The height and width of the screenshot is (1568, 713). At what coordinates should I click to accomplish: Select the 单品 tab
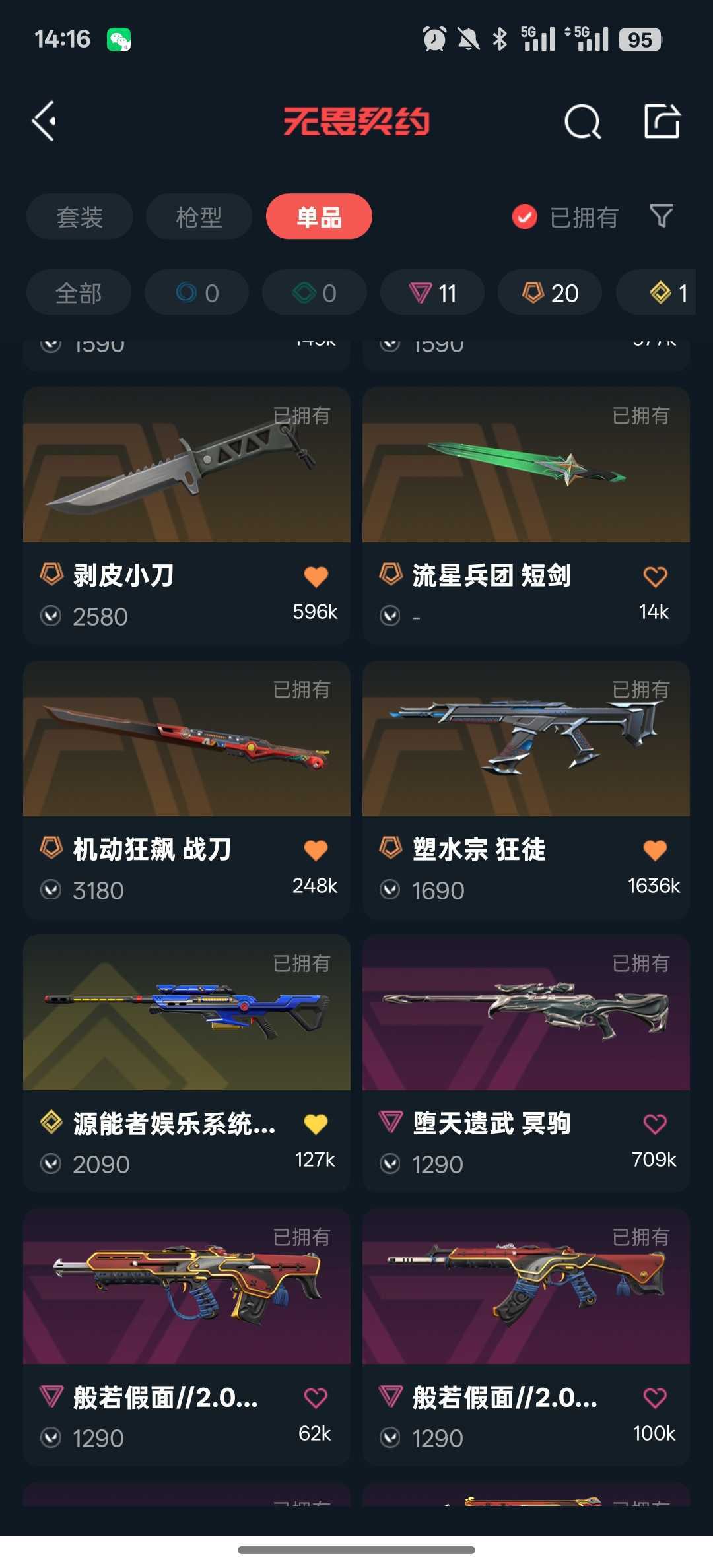(x=319, y=216)
